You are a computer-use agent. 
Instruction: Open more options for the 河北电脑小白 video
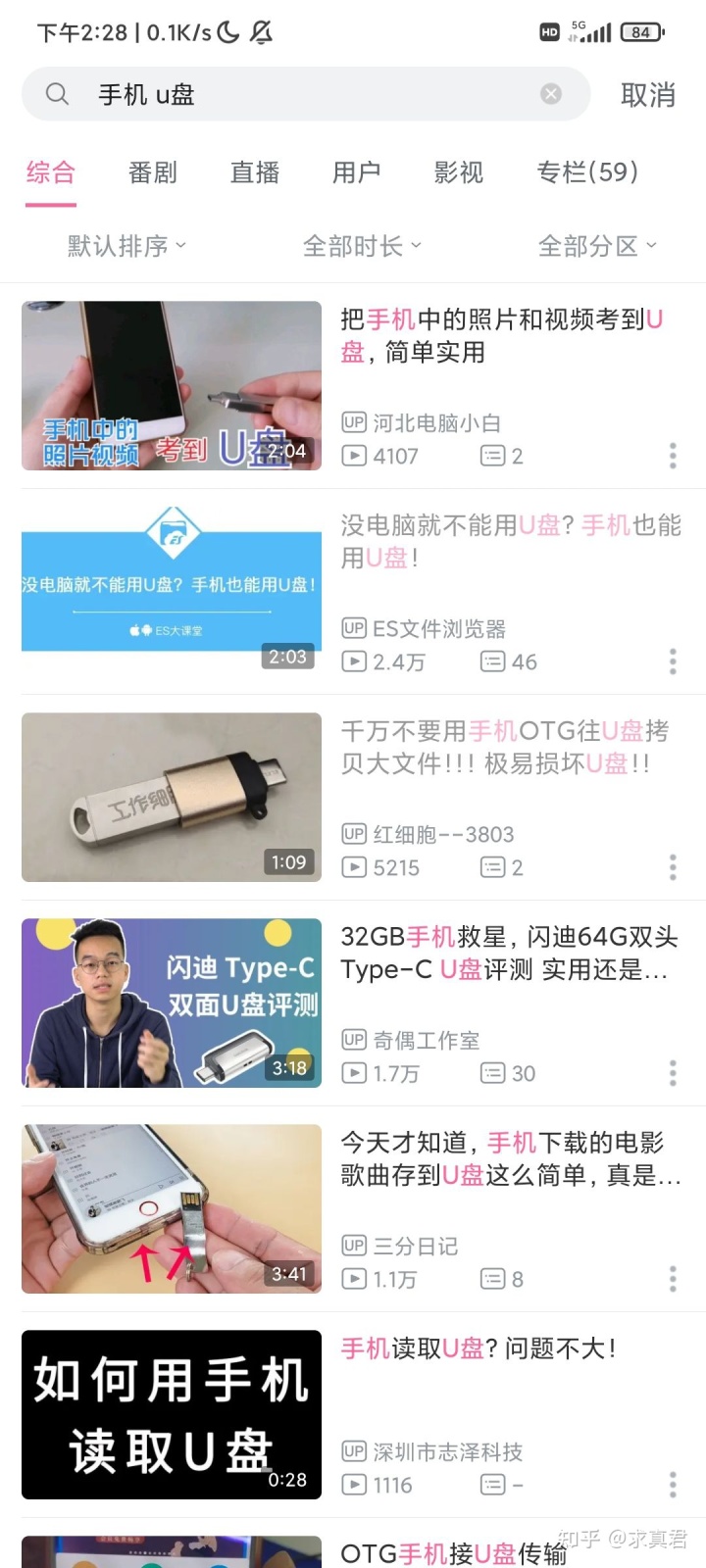point(673,455)
